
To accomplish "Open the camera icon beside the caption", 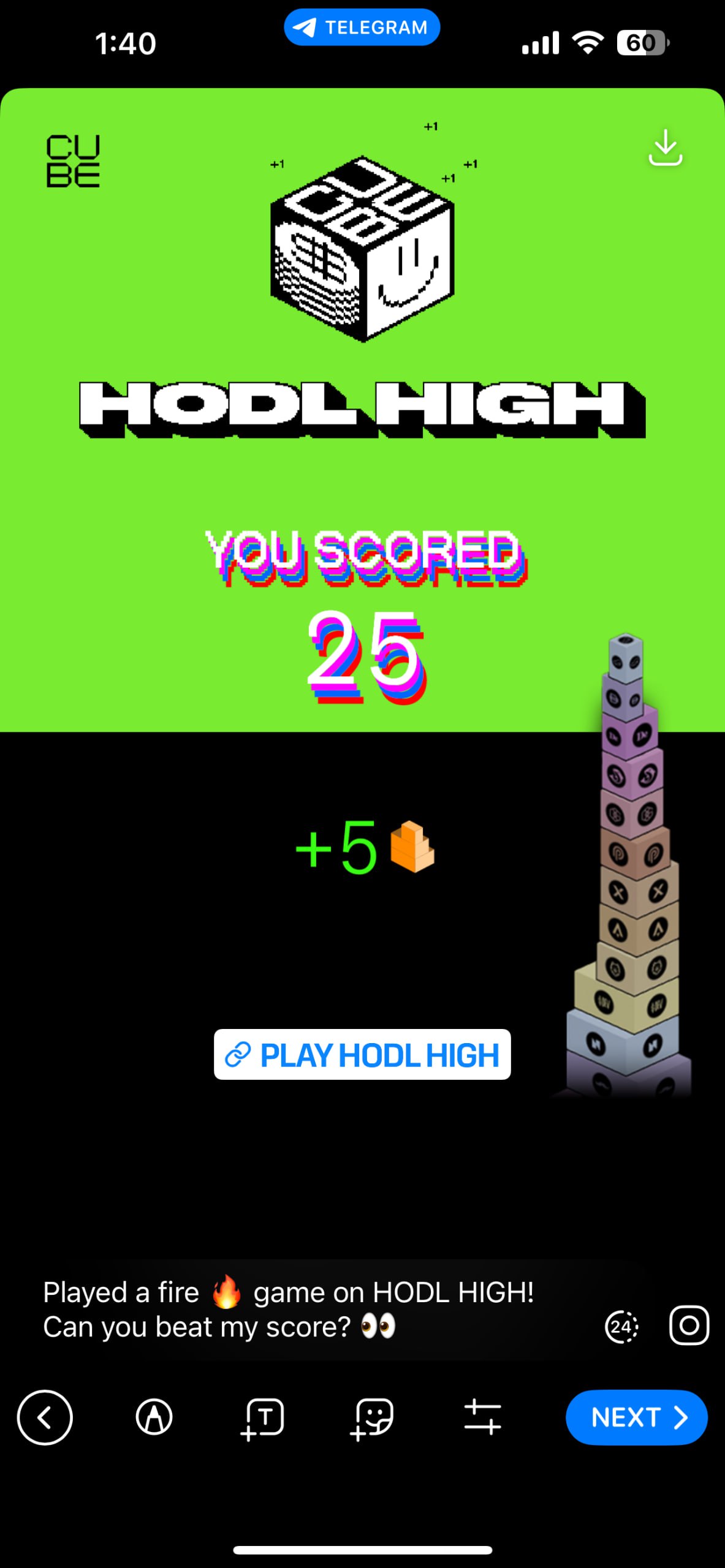I will pyautogui.click(x=689, y=1325).
